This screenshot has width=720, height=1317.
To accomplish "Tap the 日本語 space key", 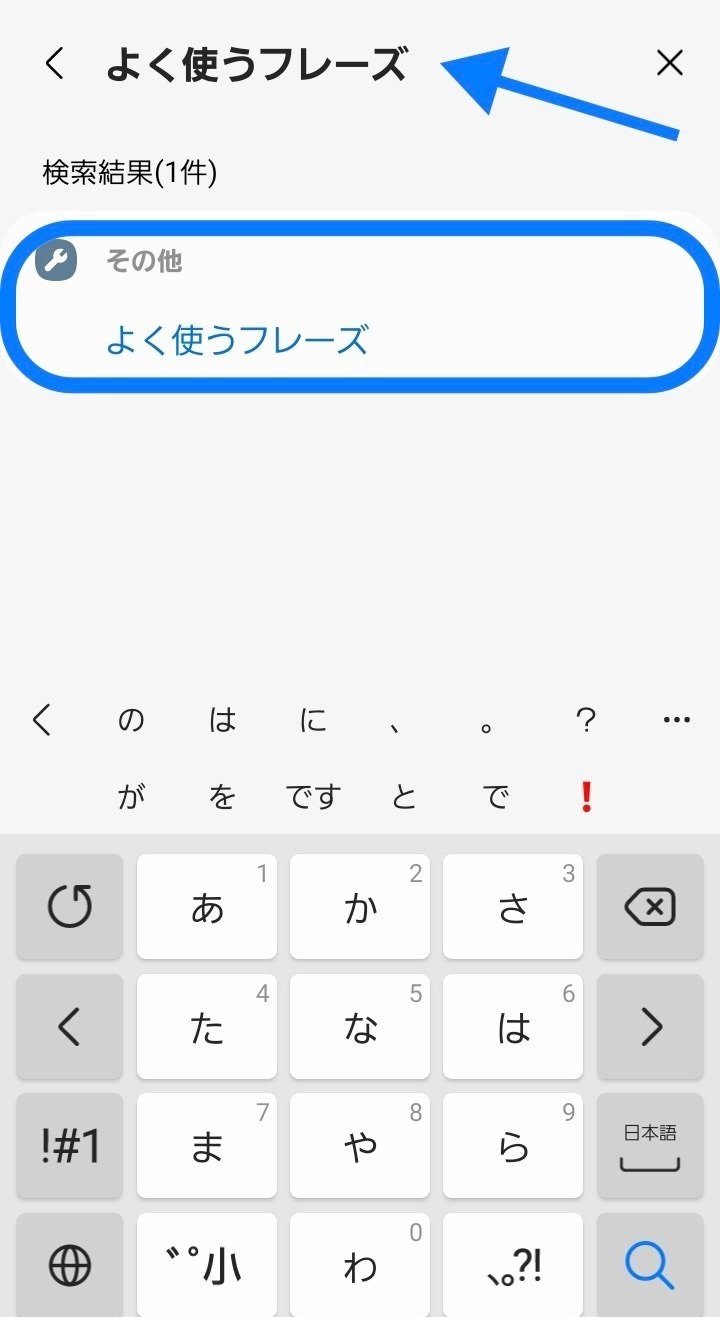I will pyautogui.click(x=650, y=1146).
